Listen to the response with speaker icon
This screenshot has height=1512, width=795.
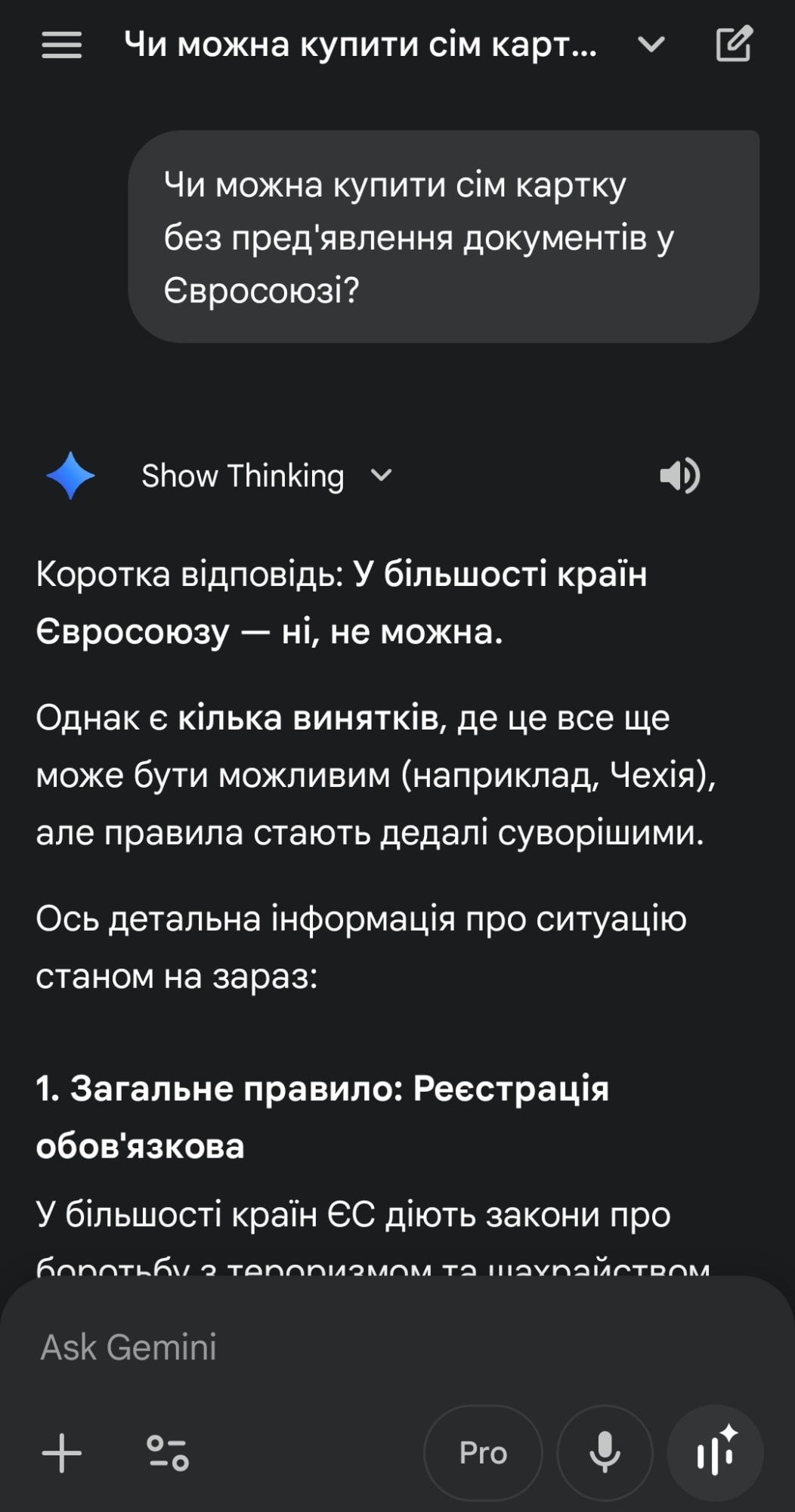point(679,476)
